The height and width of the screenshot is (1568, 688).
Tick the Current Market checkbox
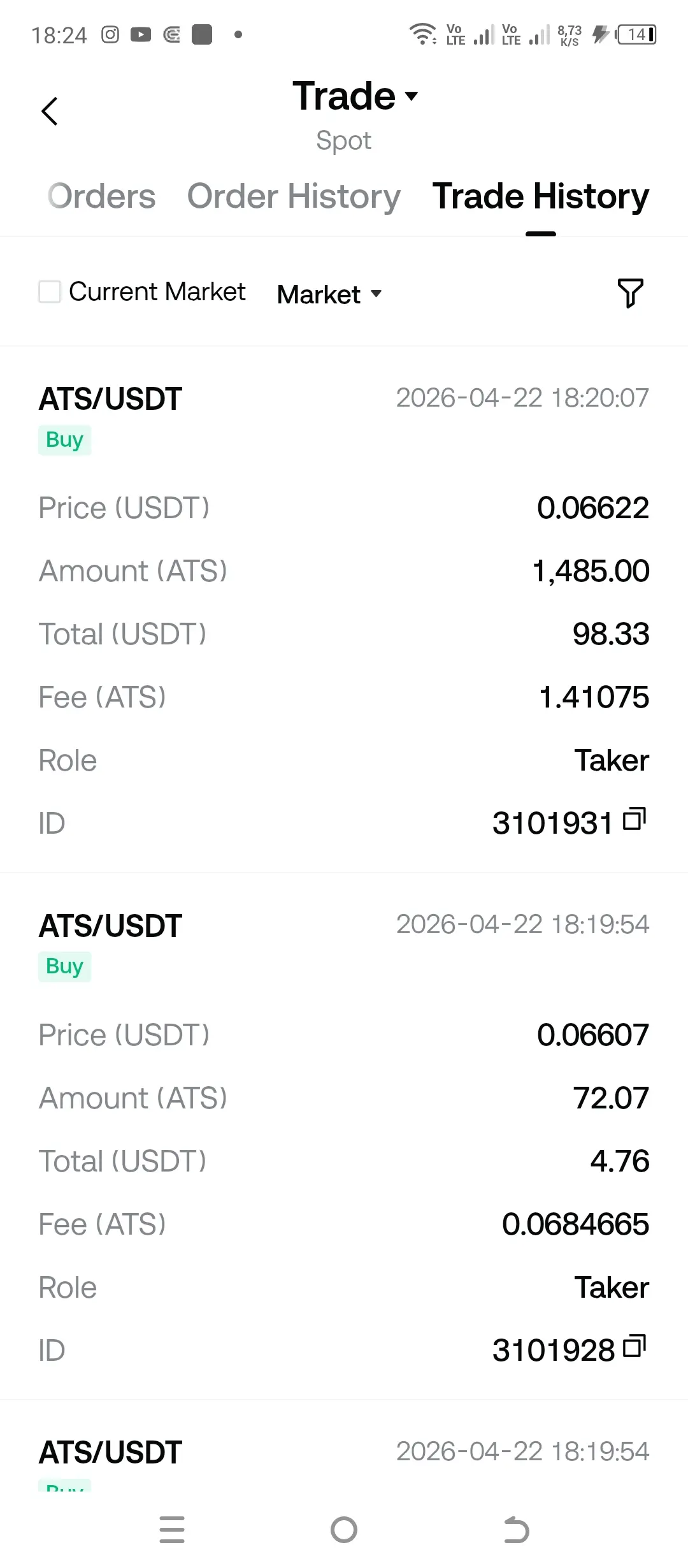(x=50, y=292)
